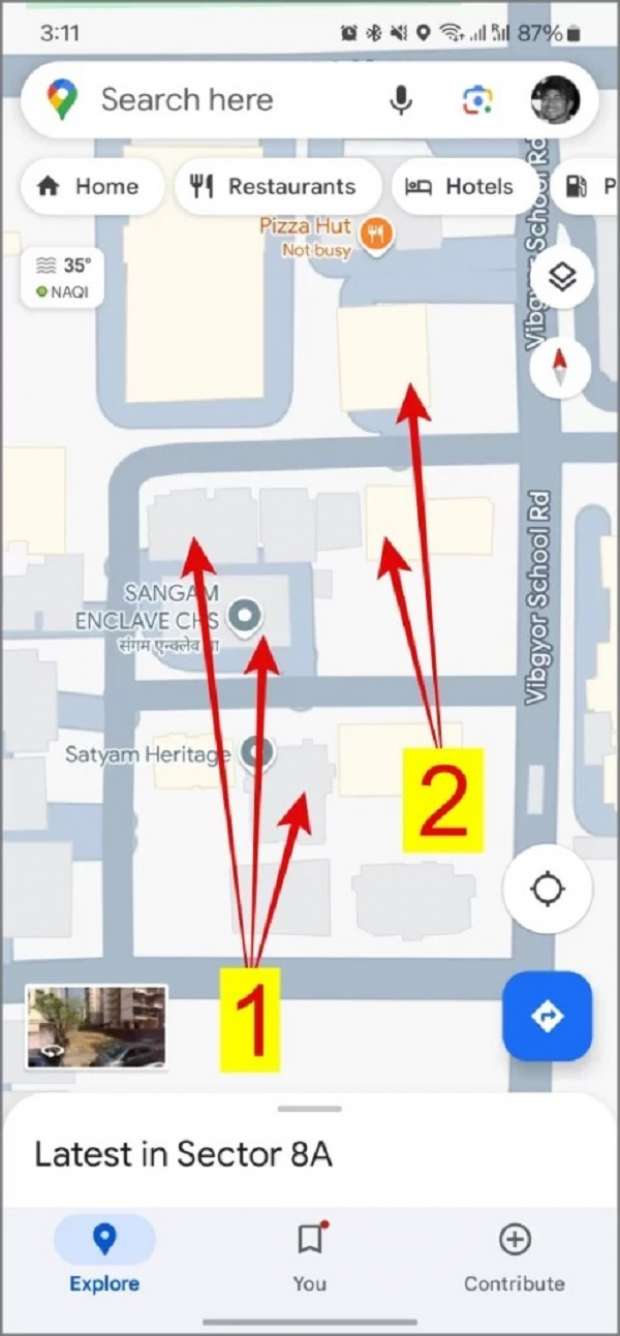Select the Home chip
Image resolution: width=620 pixels, height=1336 pixels.
click(90, 187)
